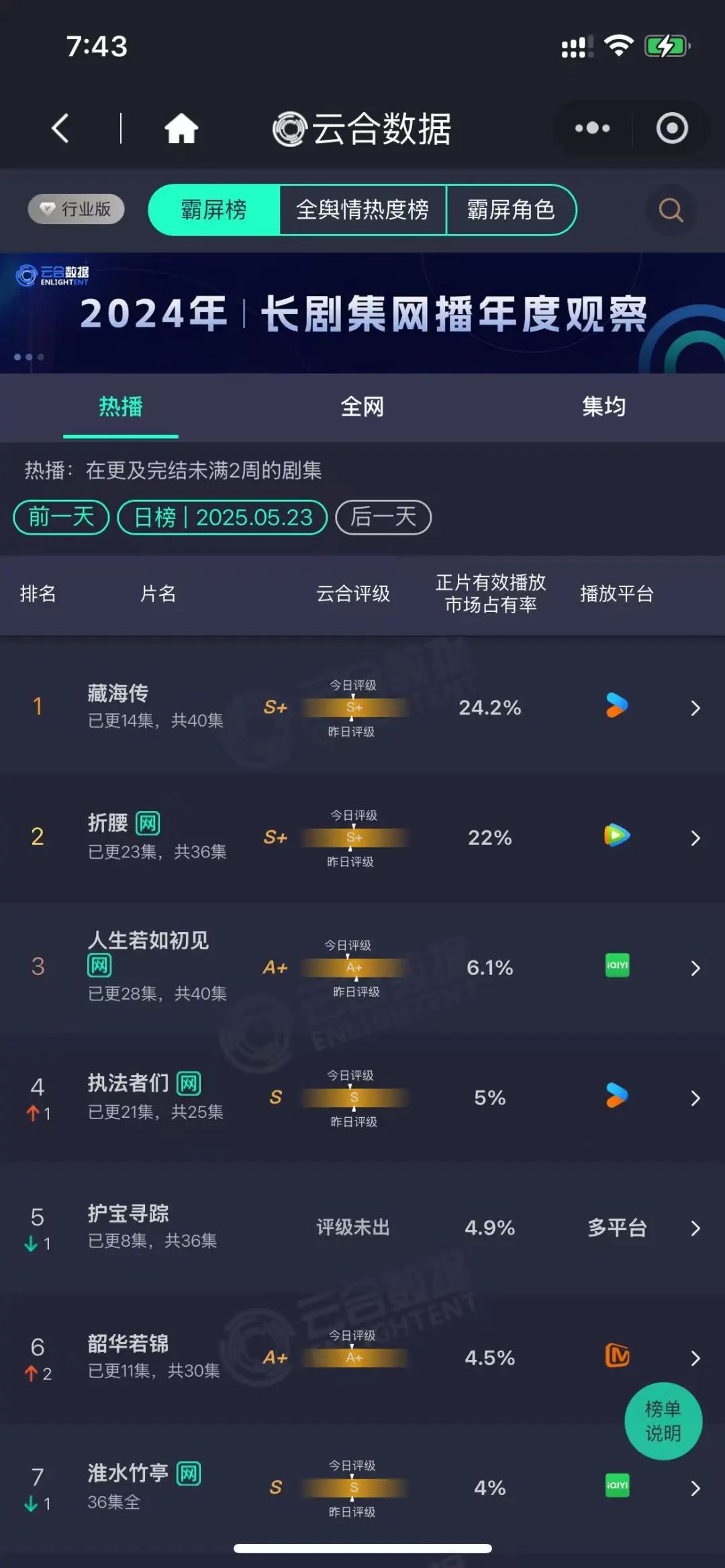Switch to 全舆情热度榜 tab
Screen dimensions: 725x1568
362,210
